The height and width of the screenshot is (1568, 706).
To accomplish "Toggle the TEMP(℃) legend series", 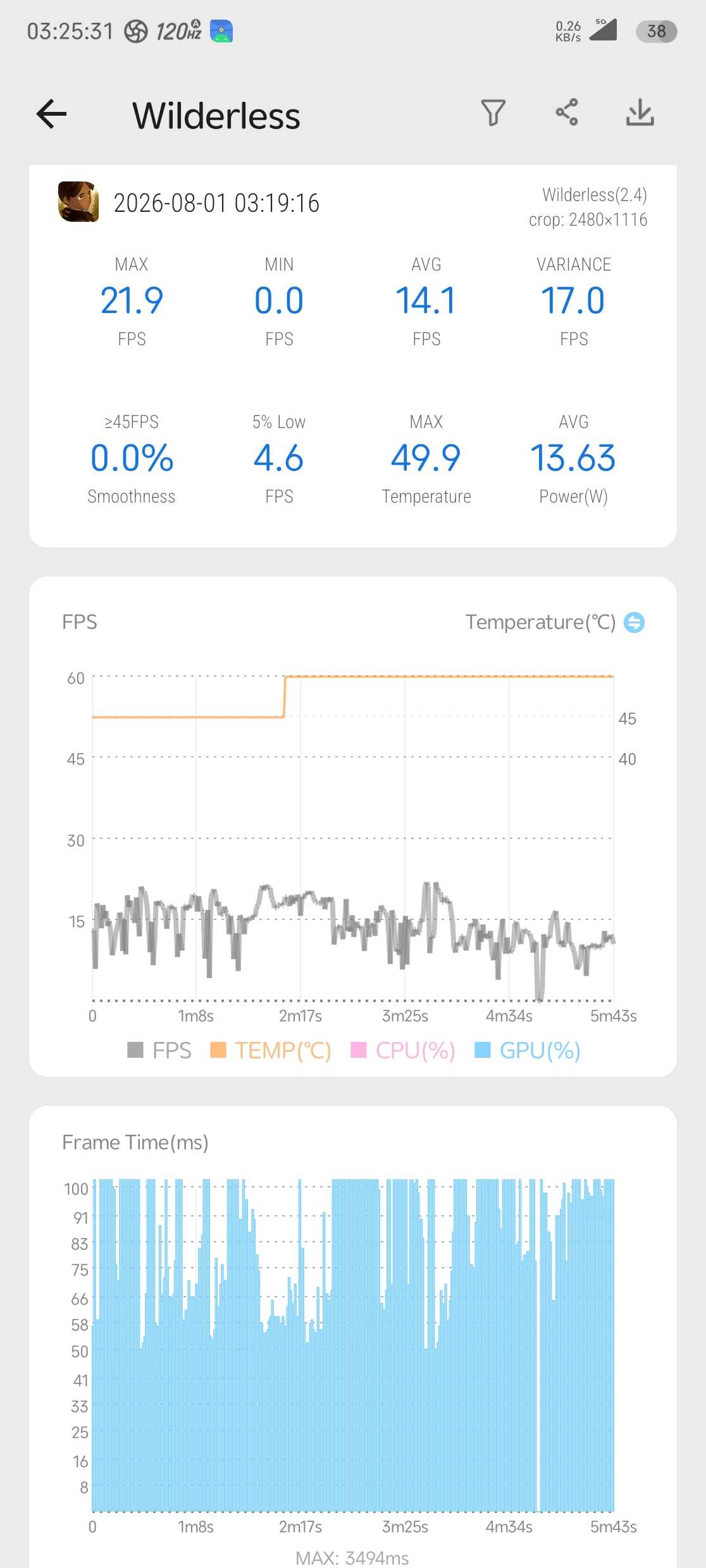I will click(271, 1050).
